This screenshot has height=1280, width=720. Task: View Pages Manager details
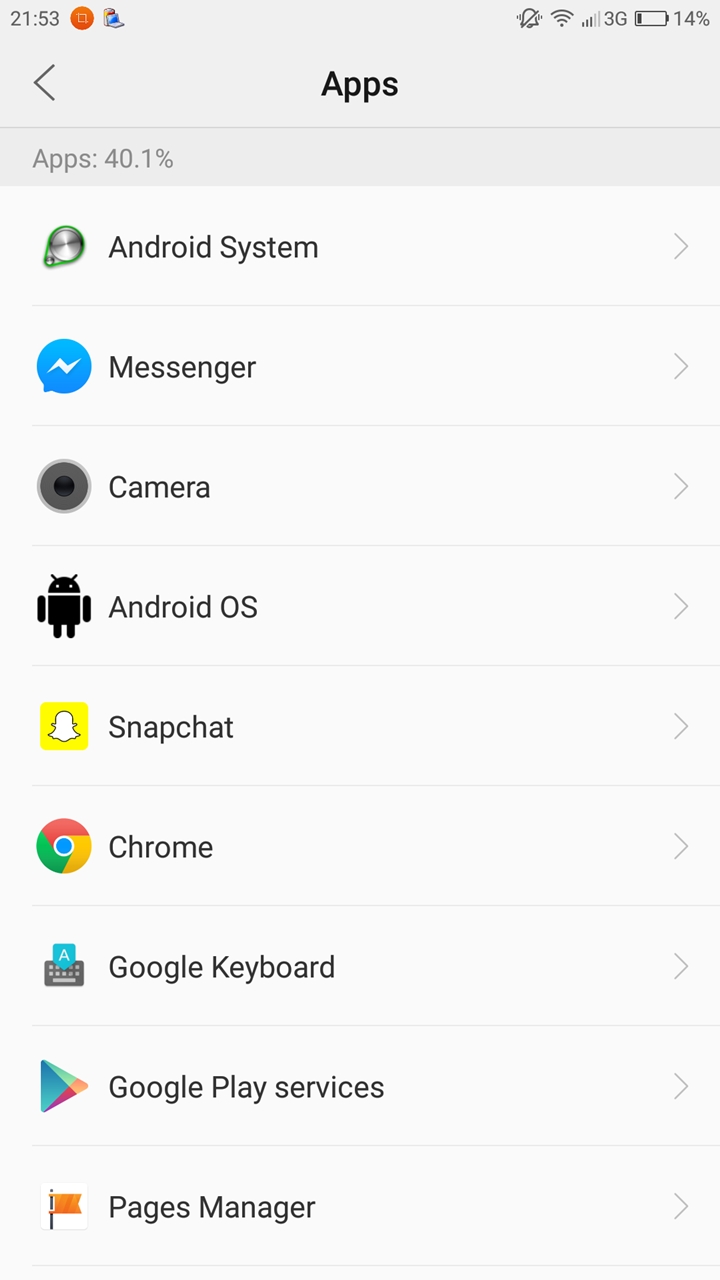pos(360,1207)
